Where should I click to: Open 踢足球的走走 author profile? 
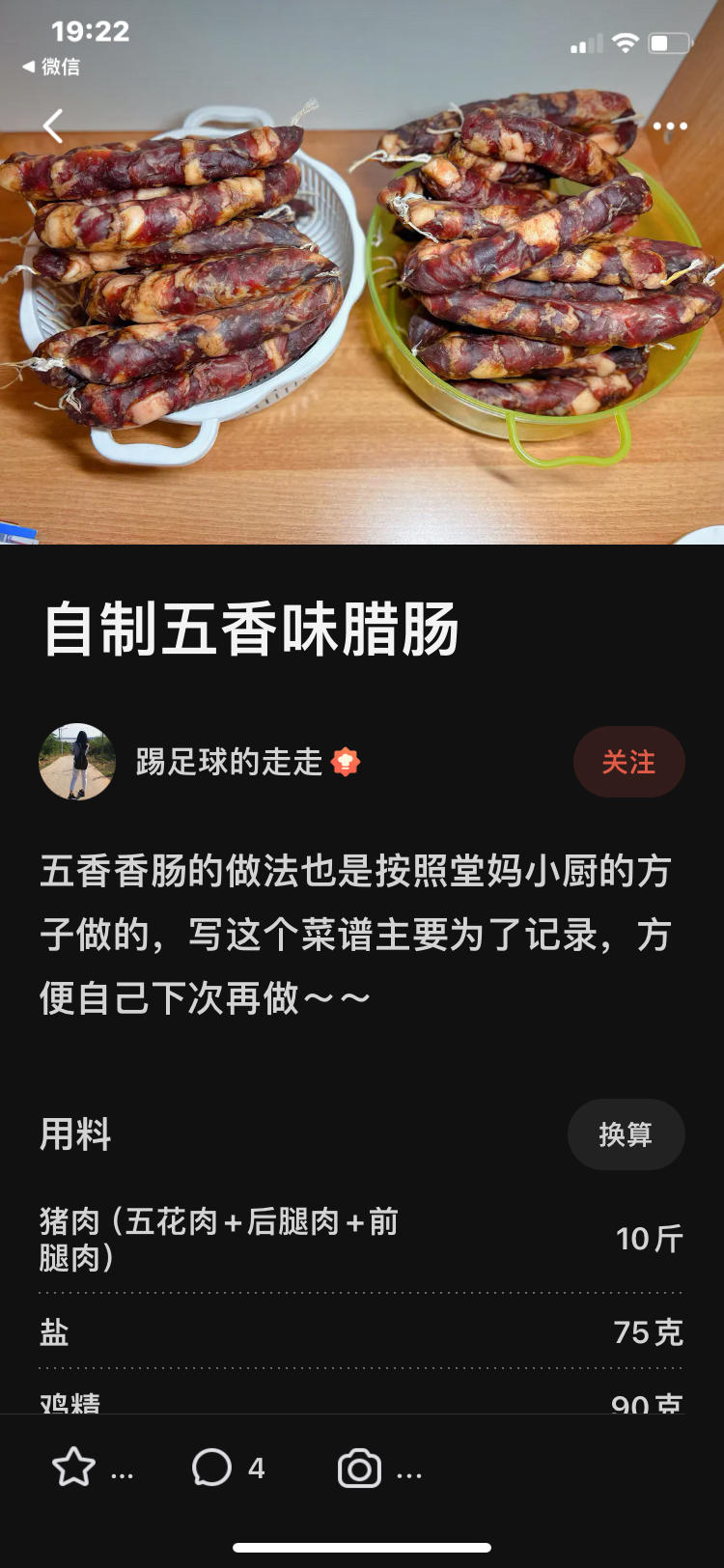[228, 762]
